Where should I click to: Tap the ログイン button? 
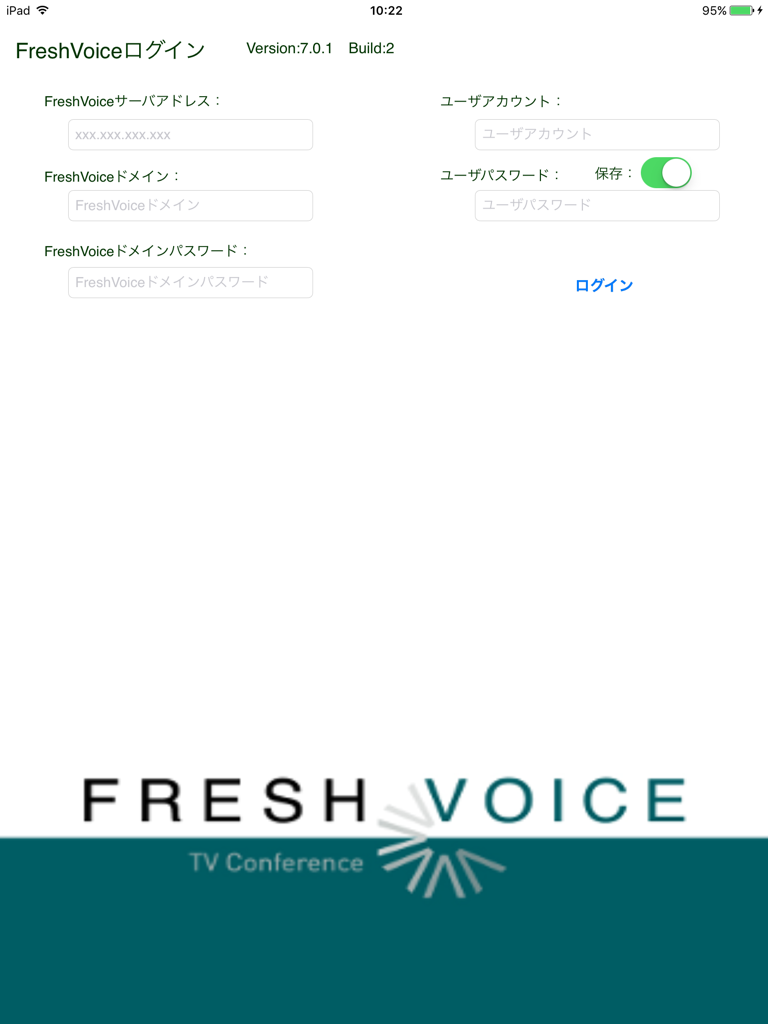(x=604, y=286)
